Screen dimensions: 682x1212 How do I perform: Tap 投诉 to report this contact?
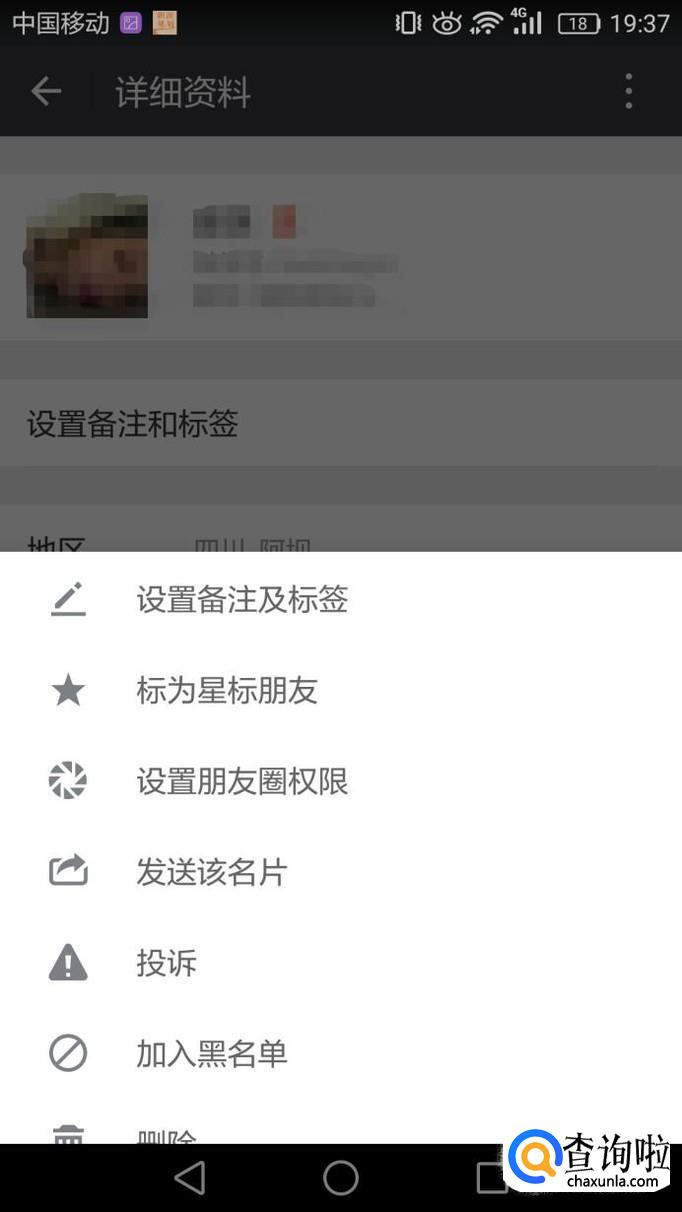167,963
